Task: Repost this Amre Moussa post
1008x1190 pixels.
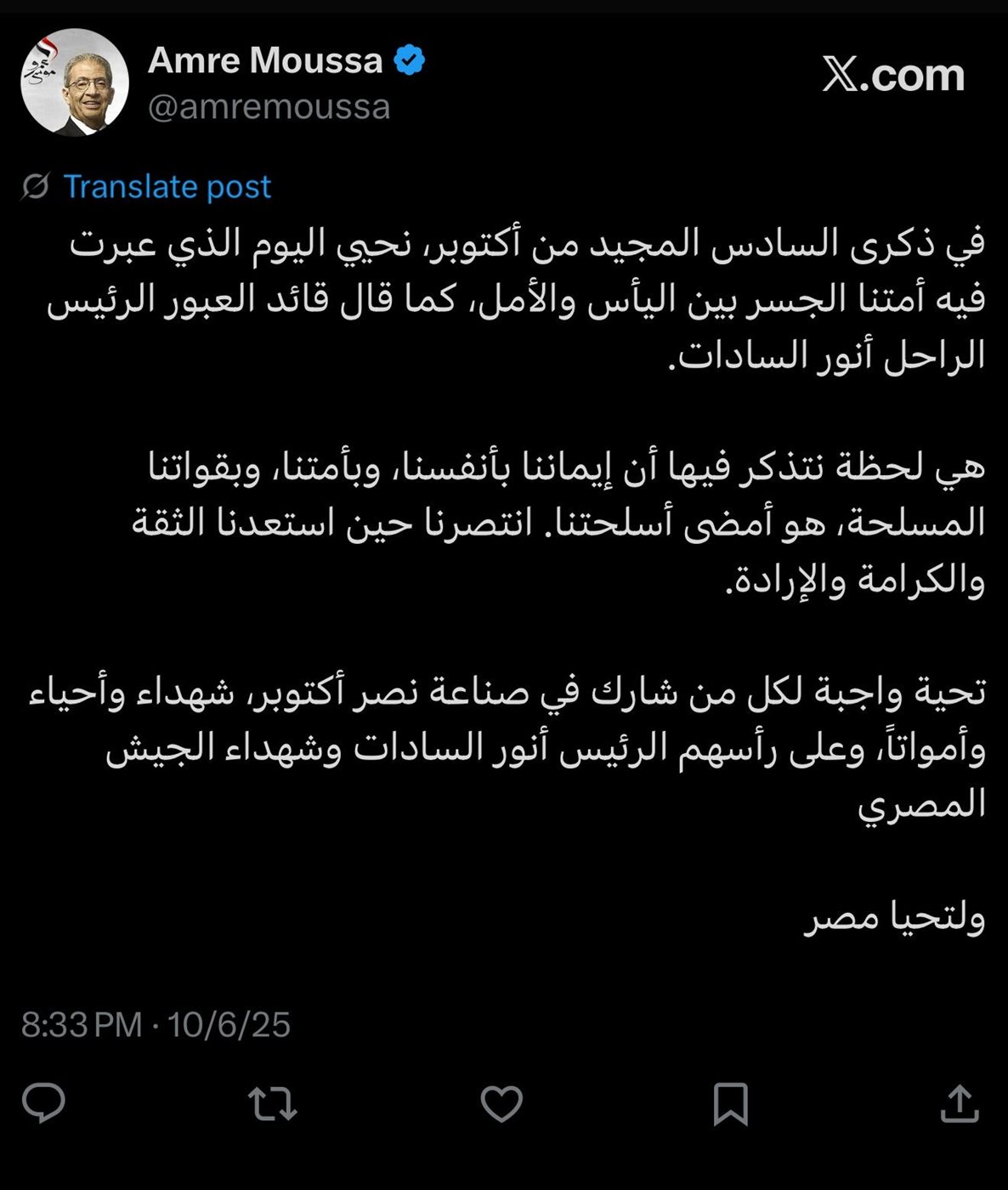Action: pos(272,1103)
